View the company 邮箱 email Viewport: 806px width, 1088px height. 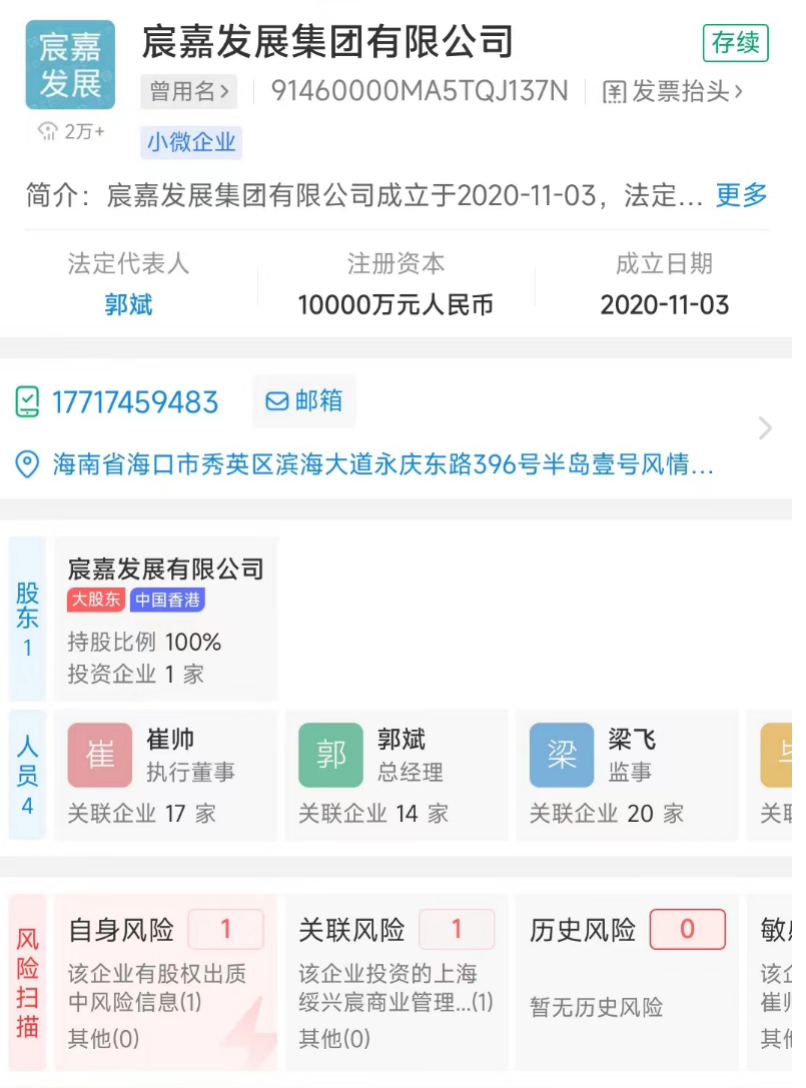point(304,401)
